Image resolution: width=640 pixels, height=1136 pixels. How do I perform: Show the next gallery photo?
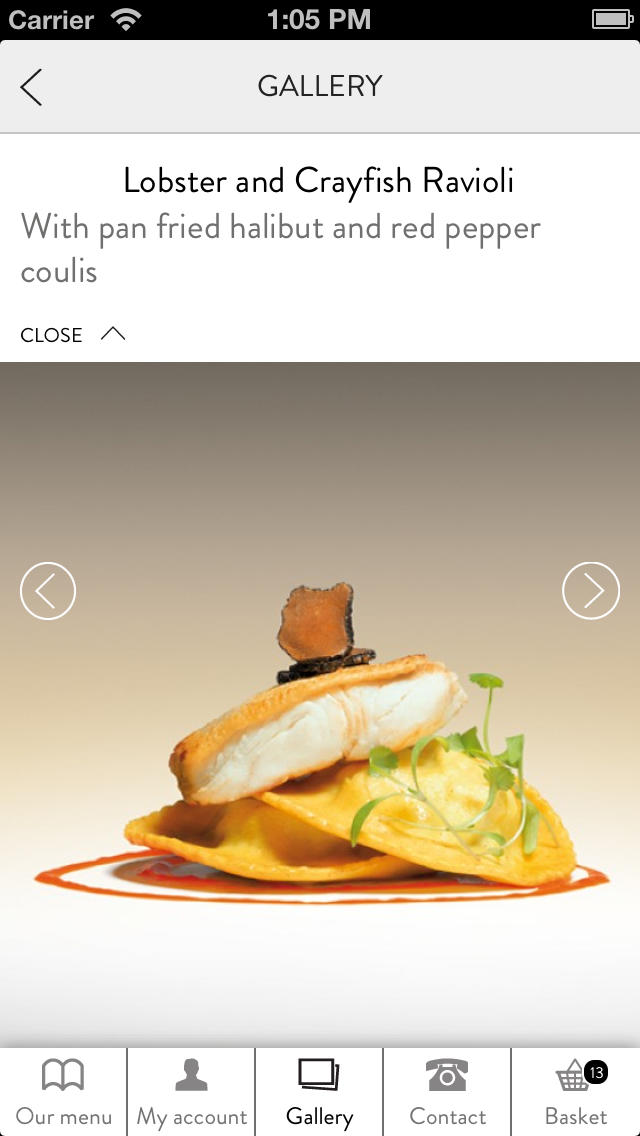pos(591,590)
